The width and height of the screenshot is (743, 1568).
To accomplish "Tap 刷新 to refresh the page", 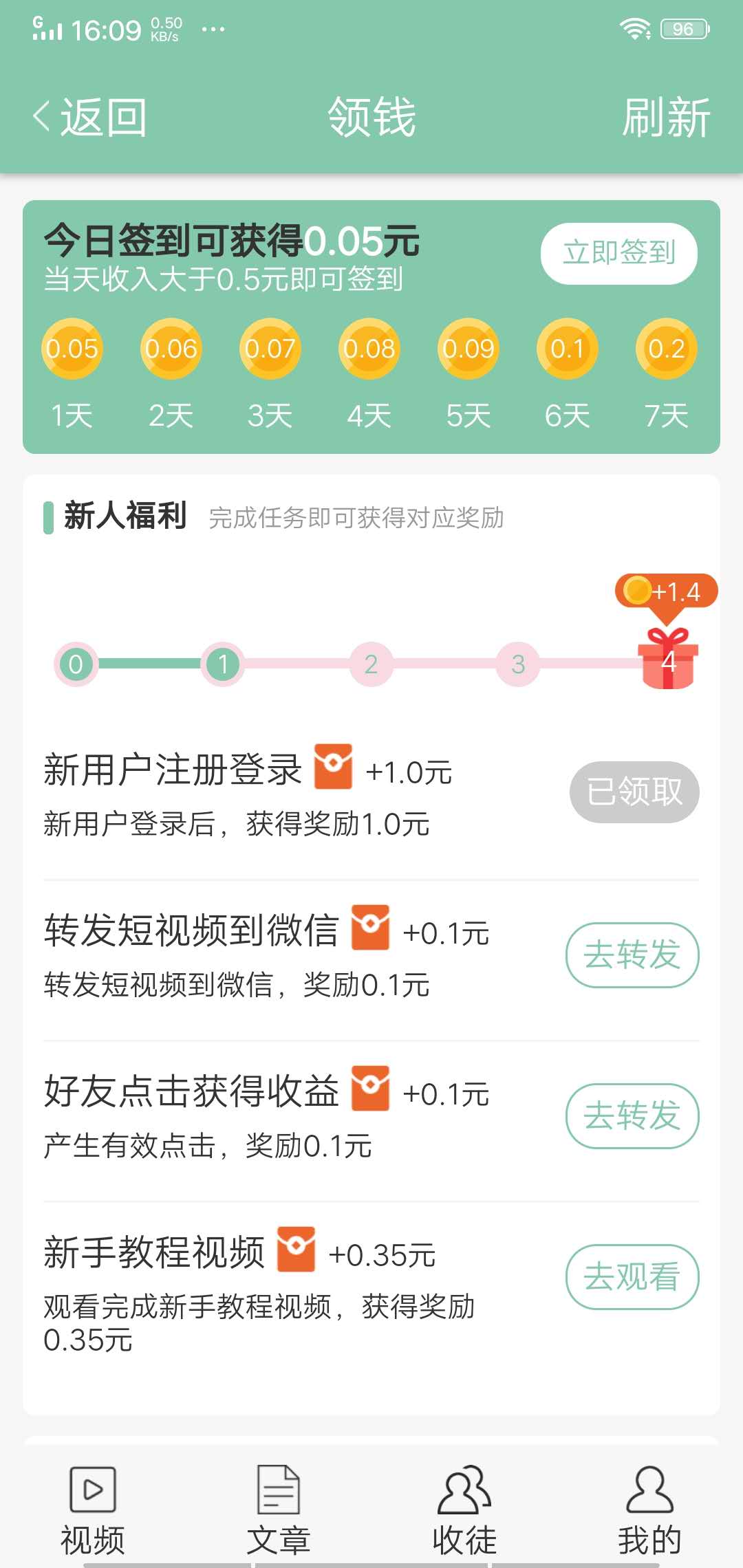I will click(x=665, y=117).
